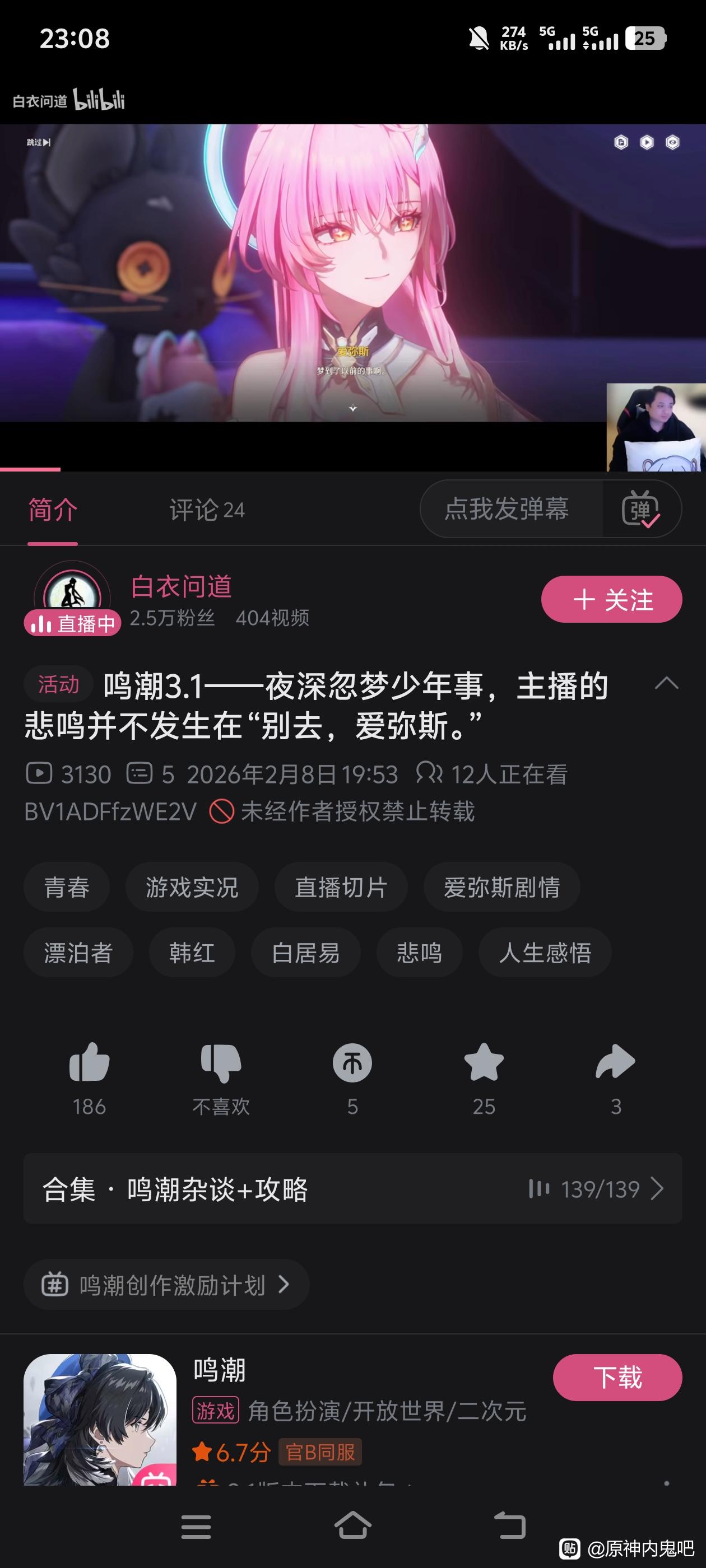Select the 白居易 tag chip

pyautogui.click(x=305, y=953)
